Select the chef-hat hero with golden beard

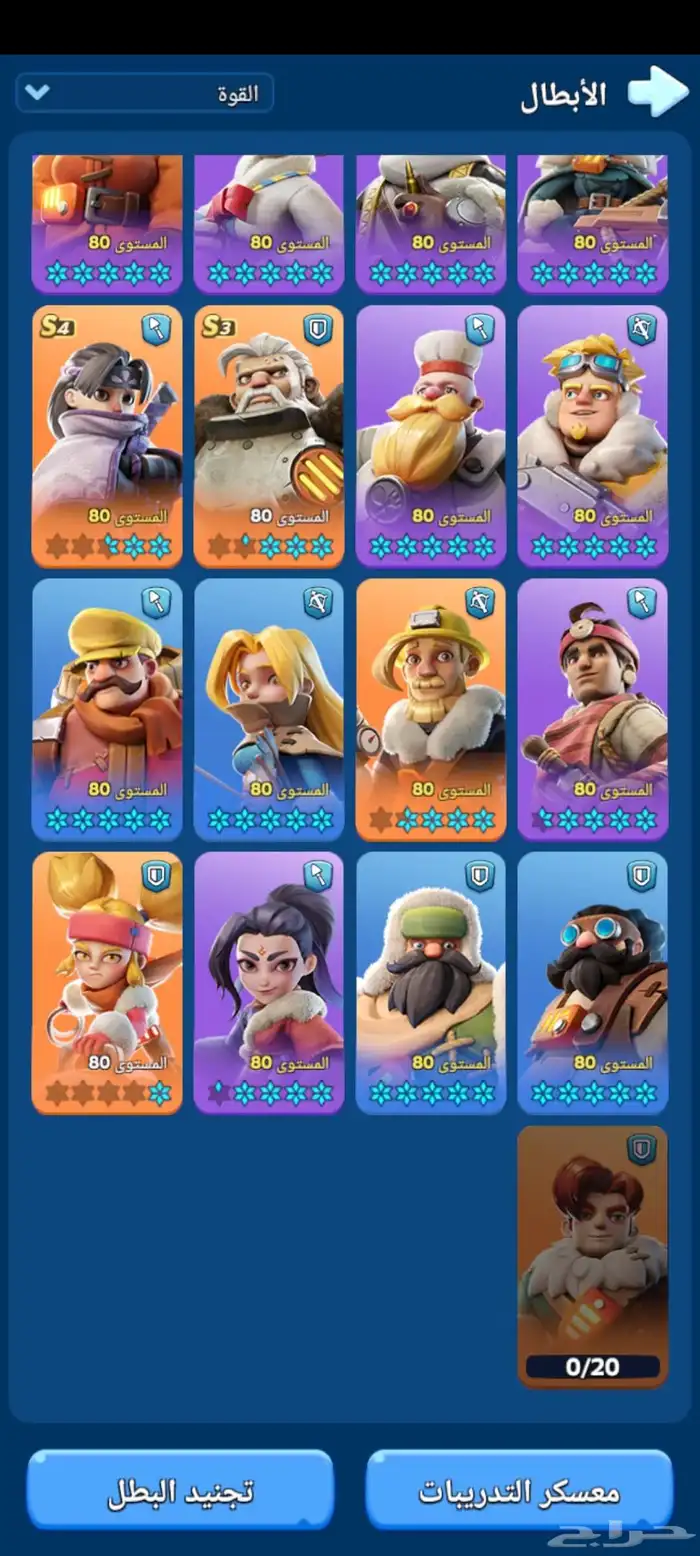[431, 437]
